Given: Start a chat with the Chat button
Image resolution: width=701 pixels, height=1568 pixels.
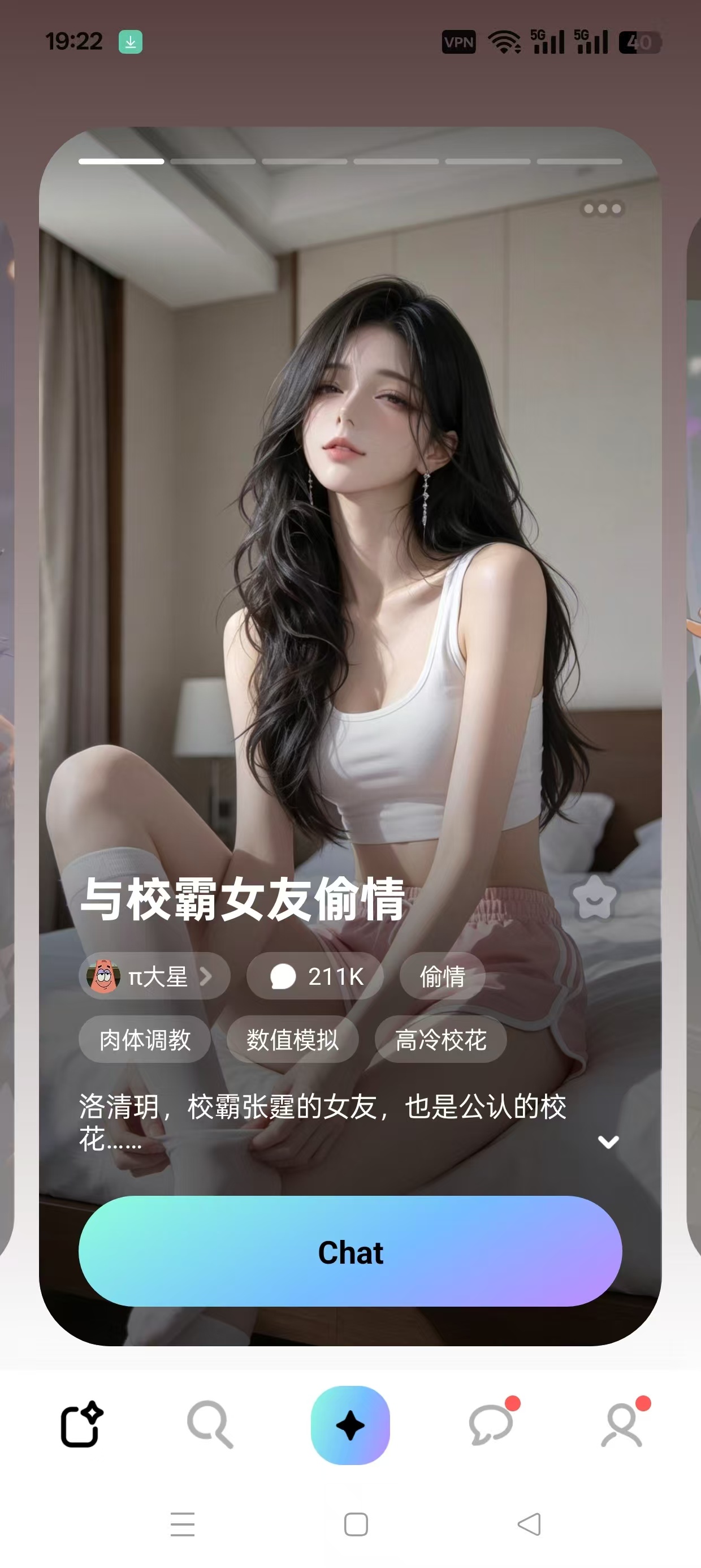Looking at the screenshot, I should point(350,1251).
